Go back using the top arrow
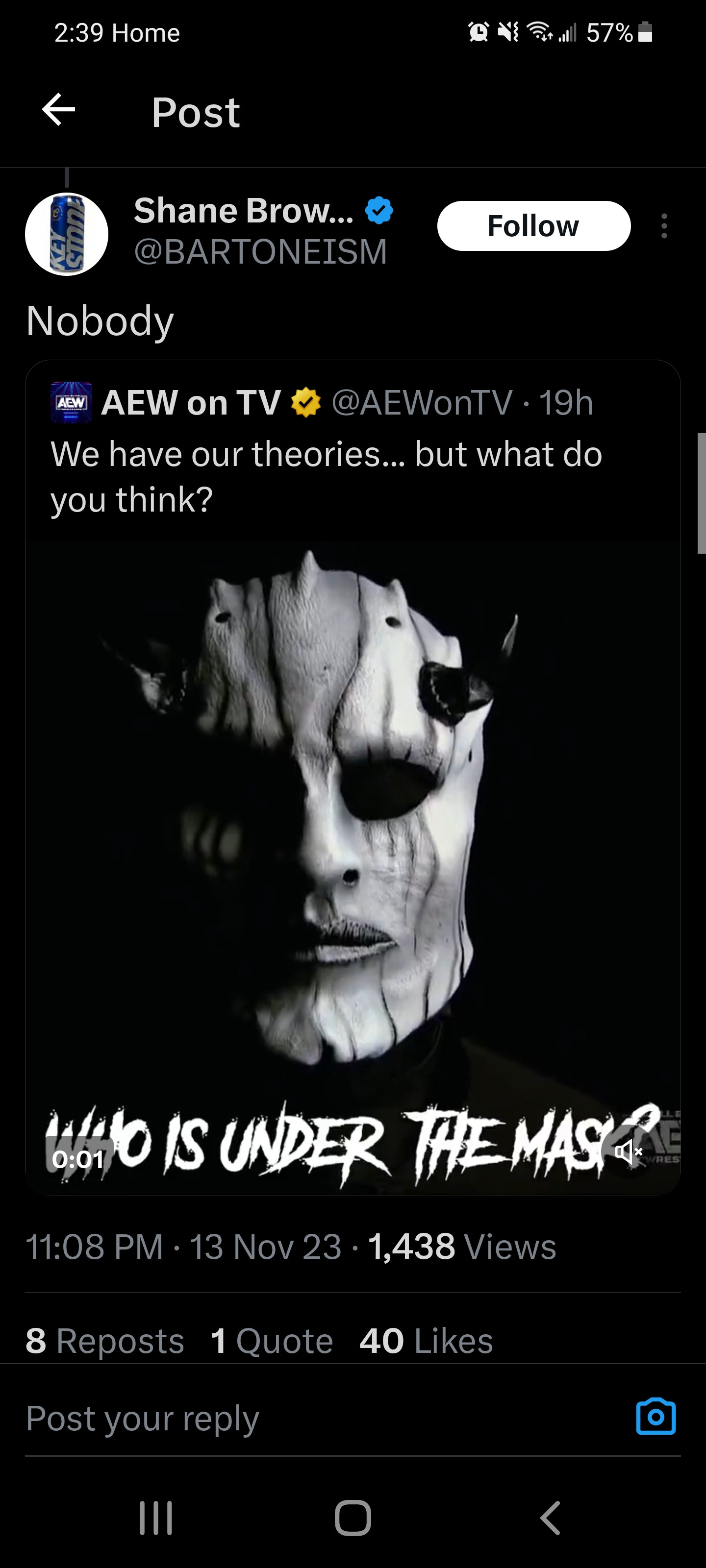Viewport: 706px width, 1568px height. point(58,110)
